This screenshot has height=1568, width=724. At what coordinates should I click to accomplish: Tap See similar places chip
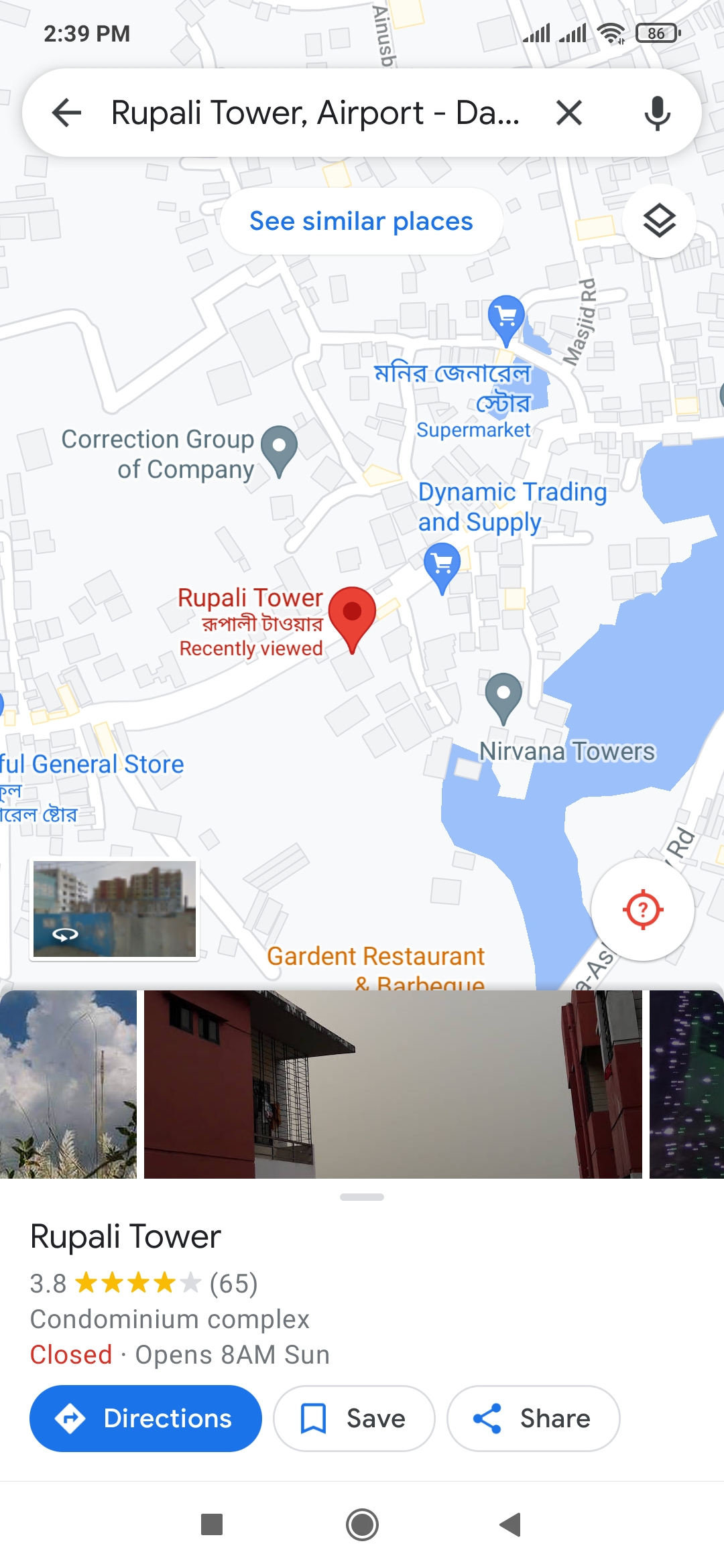tap(361, 221)
